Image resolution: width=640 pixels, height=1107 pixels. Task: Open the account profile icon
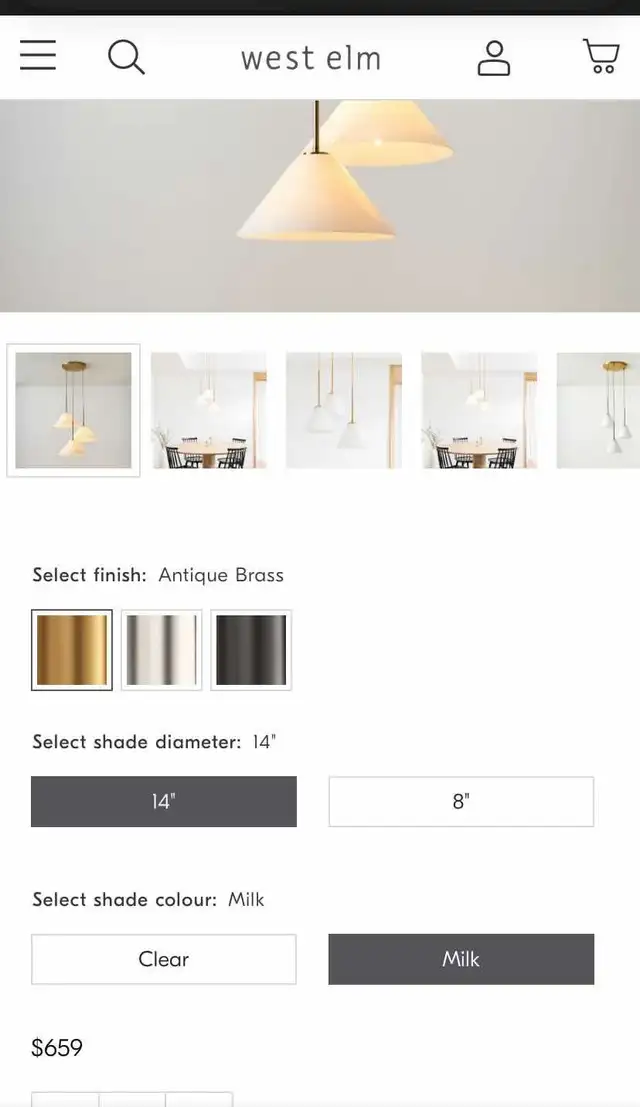tap(494, 58)
